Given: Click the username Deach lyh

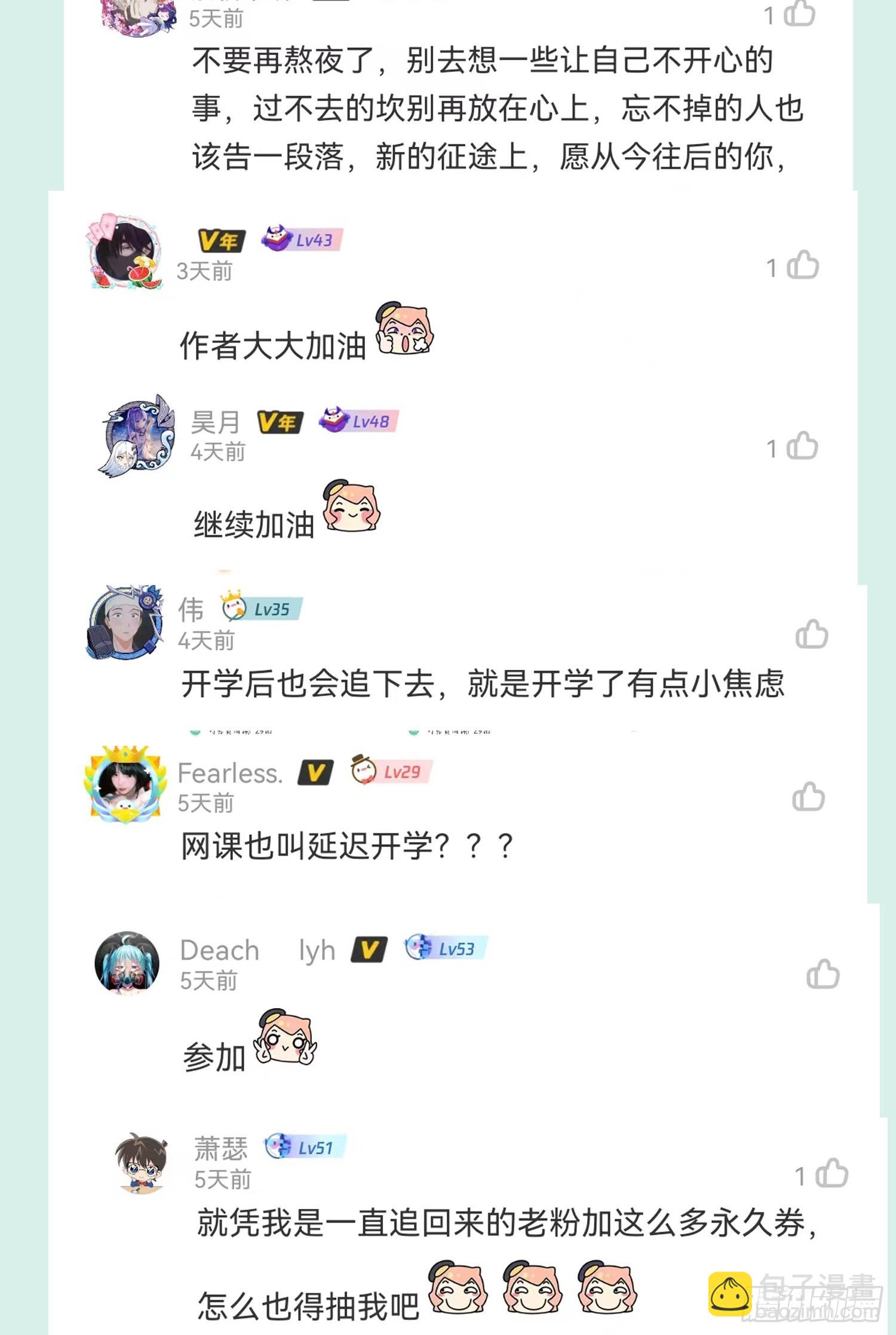Looking at the screenshot, I should [257, 950].
